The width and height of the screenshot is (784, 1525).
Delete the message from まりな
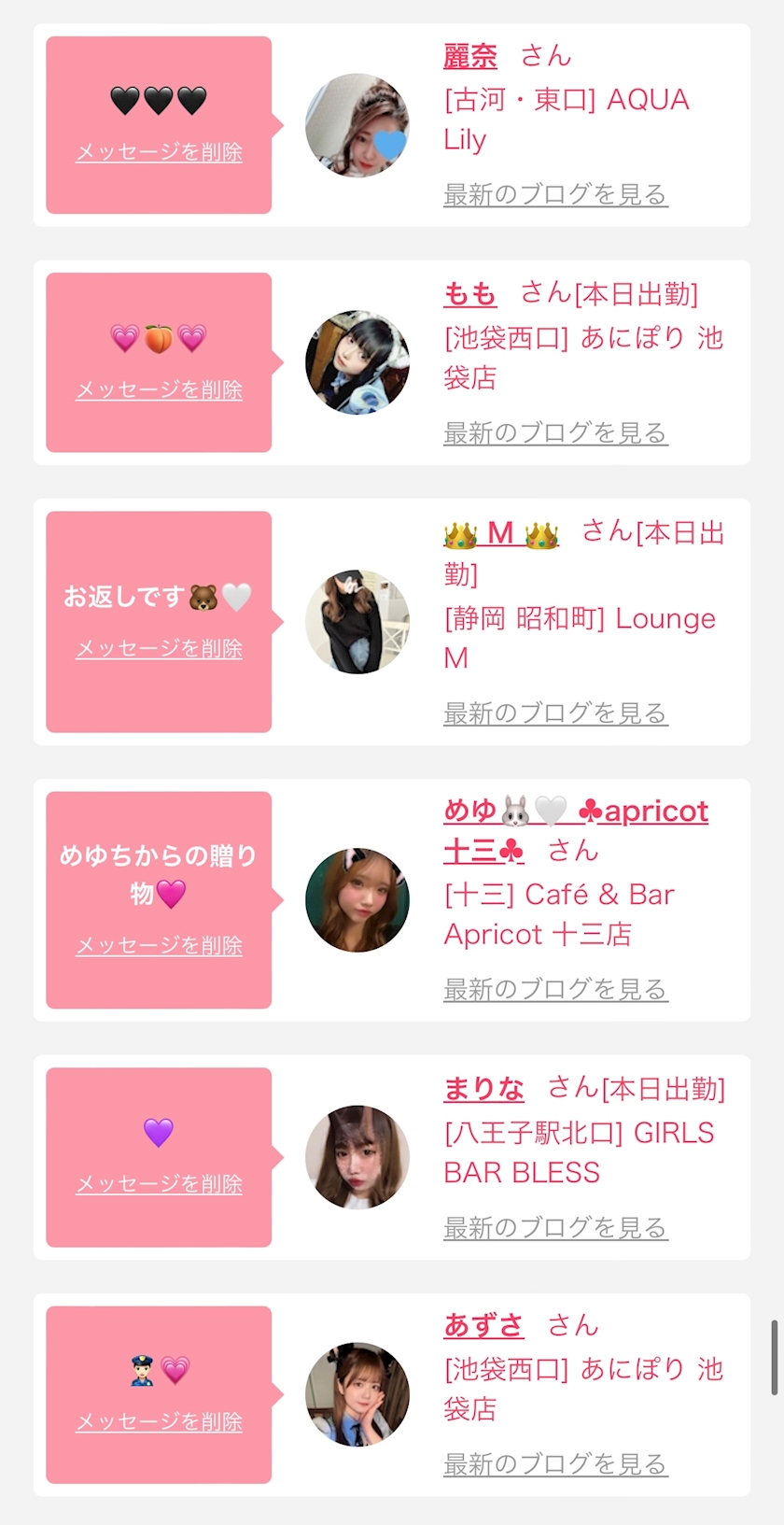pyautogui.click(x=159, y=1184)
